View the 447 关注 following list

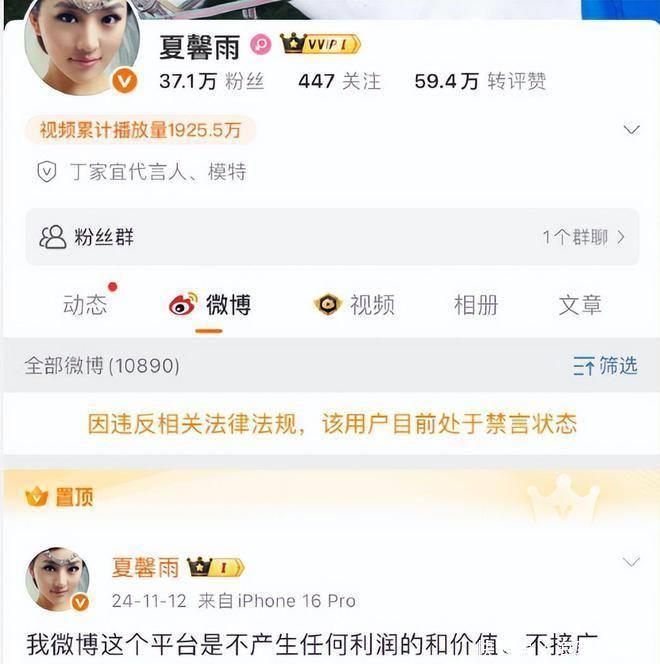coord(339,82)
